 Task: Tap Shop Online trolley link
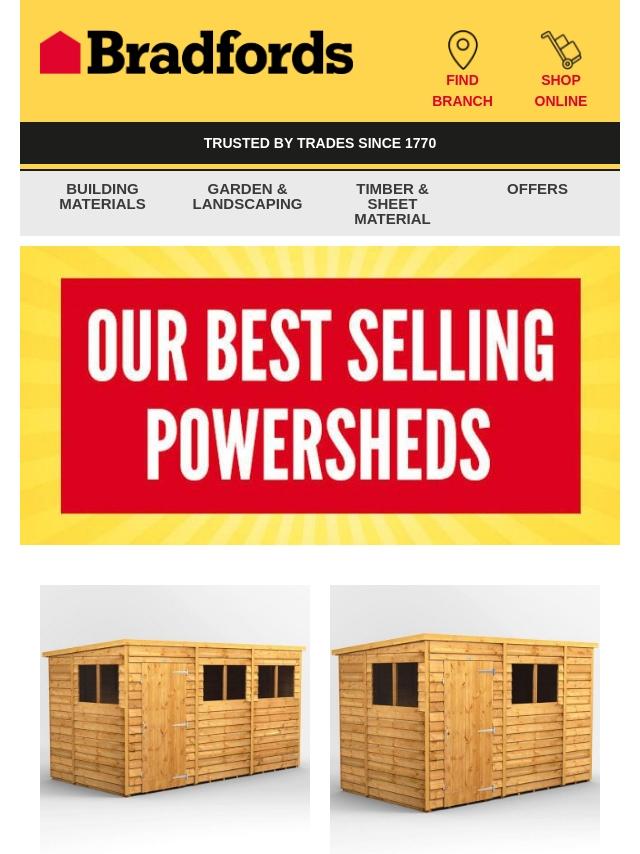560,70
